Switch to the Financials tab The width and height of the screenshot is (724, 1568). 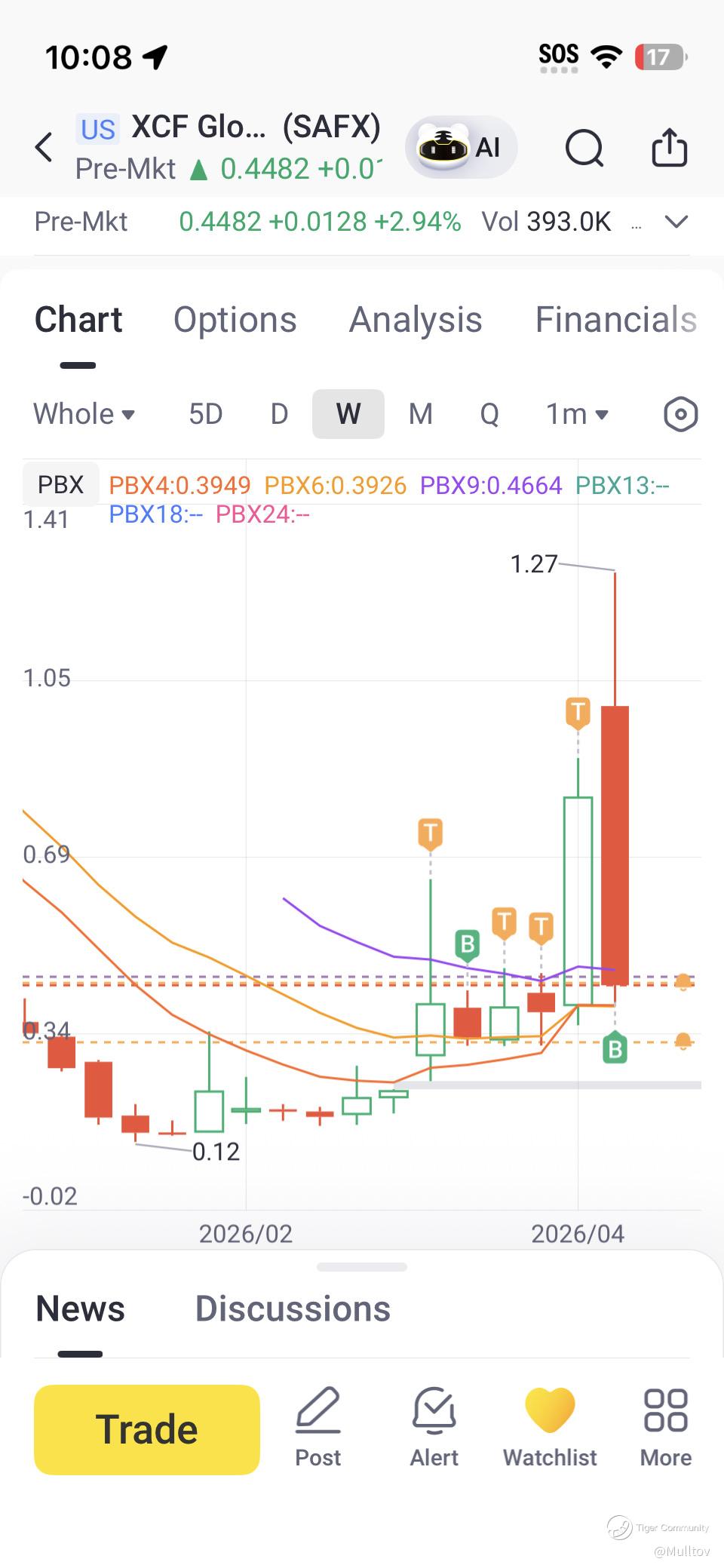[x=615, y=320]
